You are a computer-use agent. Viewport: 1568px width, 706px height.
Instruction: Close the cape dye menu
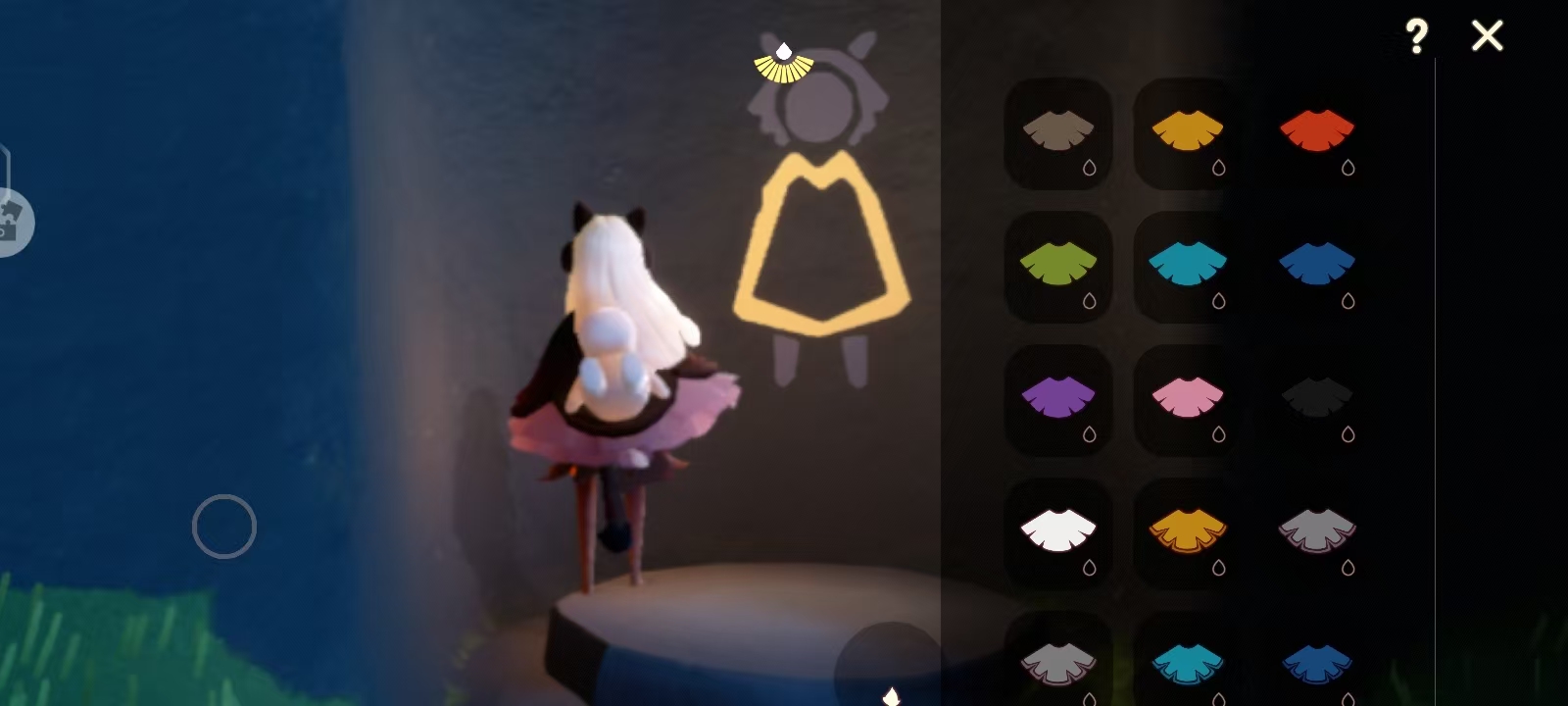(x=1487, y=36)
